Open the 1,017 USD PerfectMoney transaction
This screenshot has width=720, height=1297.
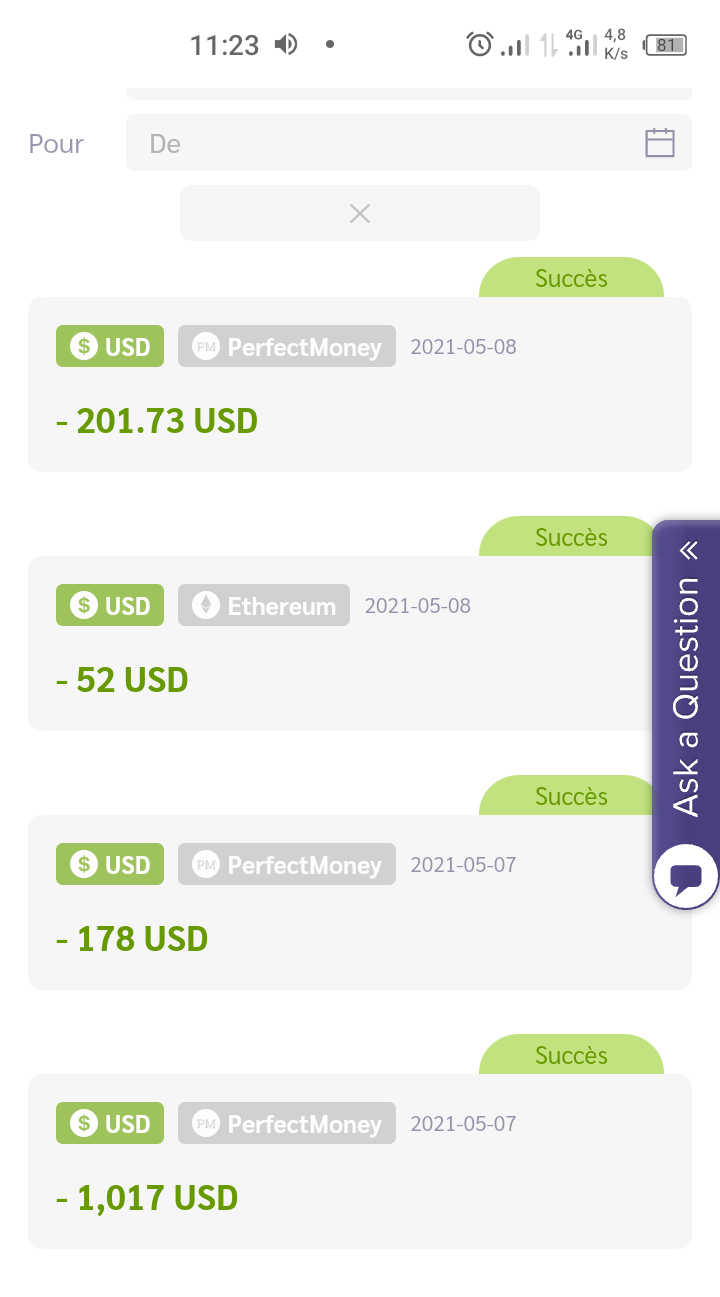tap(360, 1161)
